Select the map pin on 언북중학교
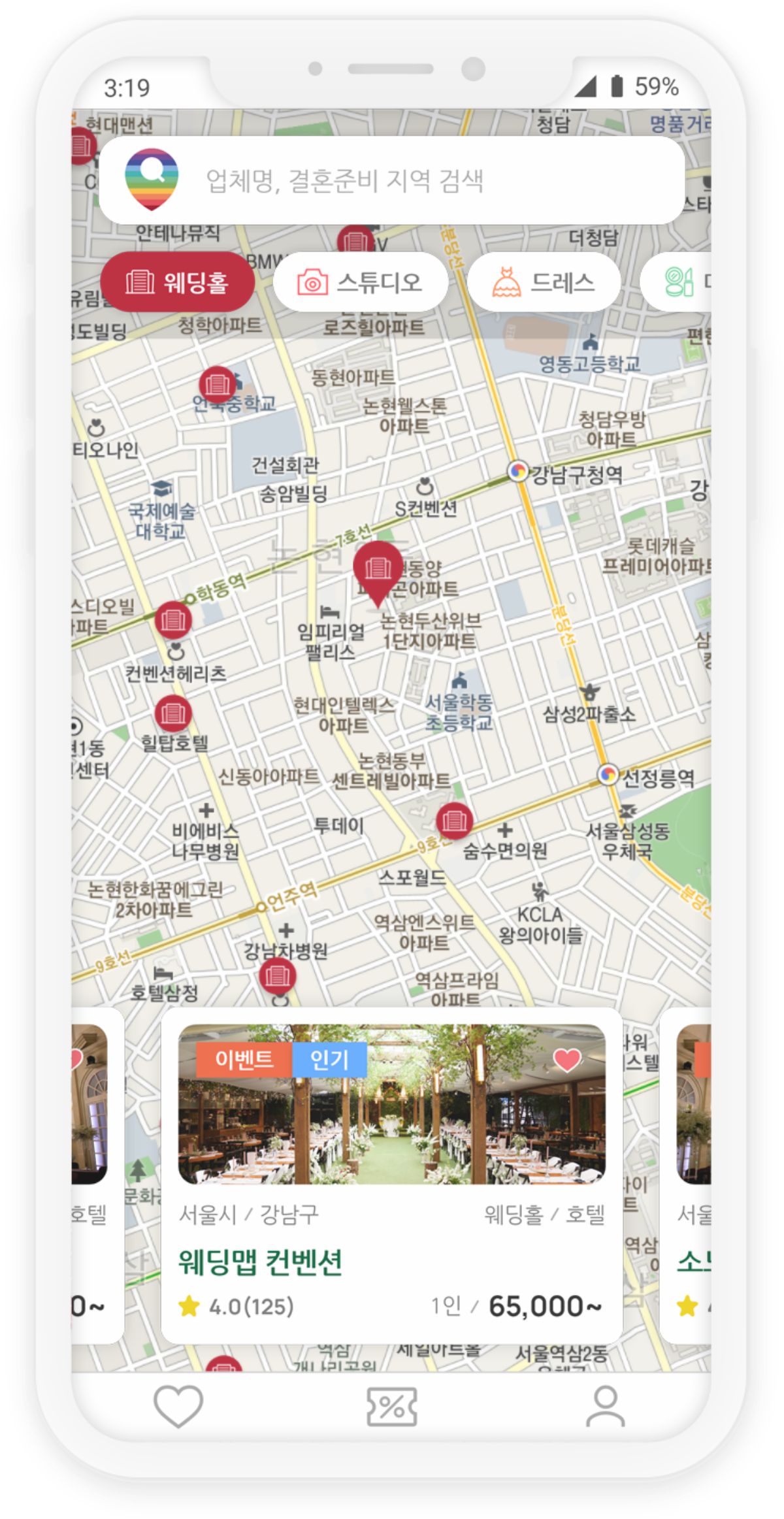Screen dimensions: 784x1519 point(217,384)
